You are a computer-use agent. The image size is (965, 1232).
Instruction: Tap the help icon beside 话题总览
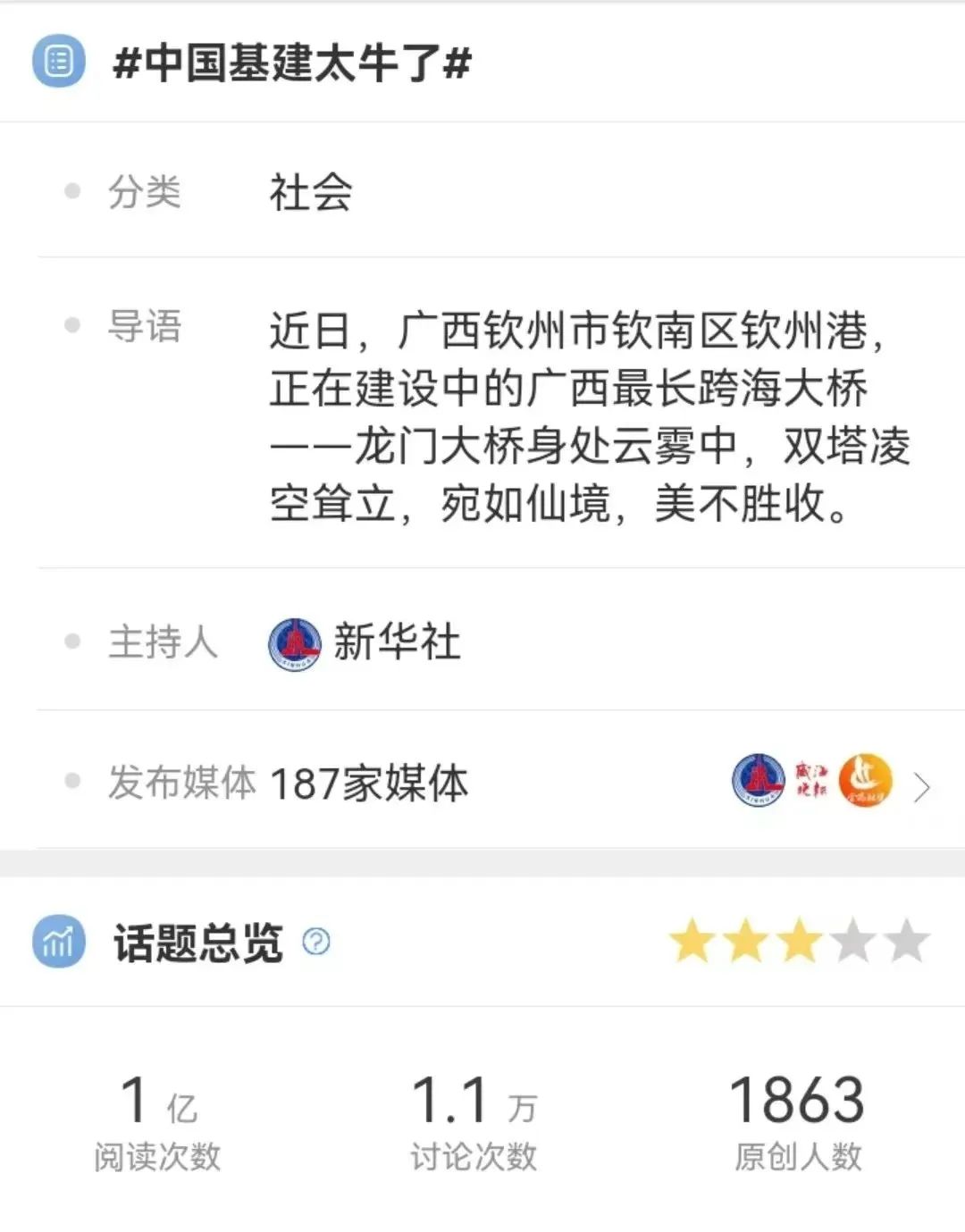316,942
